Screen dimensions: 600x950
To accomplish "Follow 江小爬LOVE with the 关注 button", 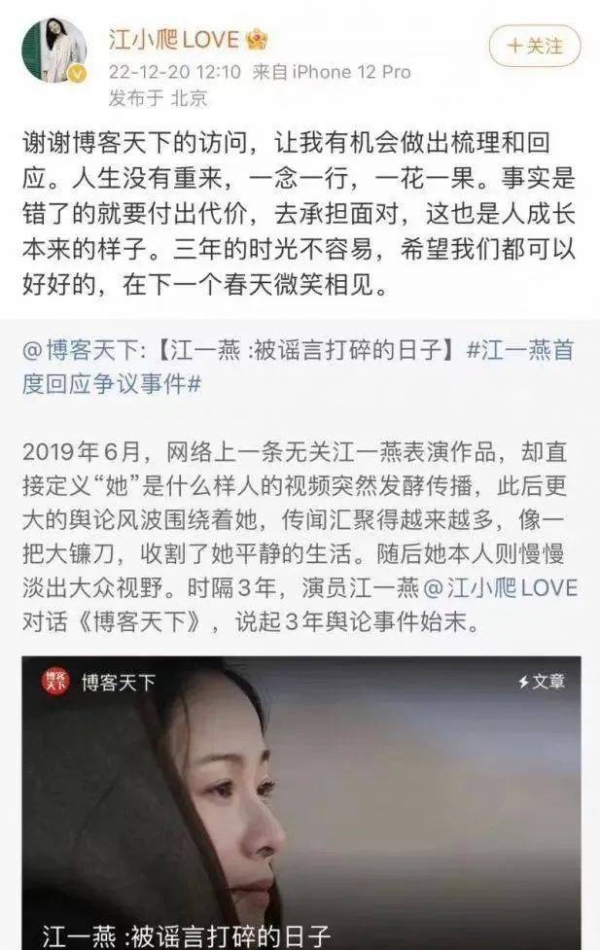I will (x=534, y=46).
